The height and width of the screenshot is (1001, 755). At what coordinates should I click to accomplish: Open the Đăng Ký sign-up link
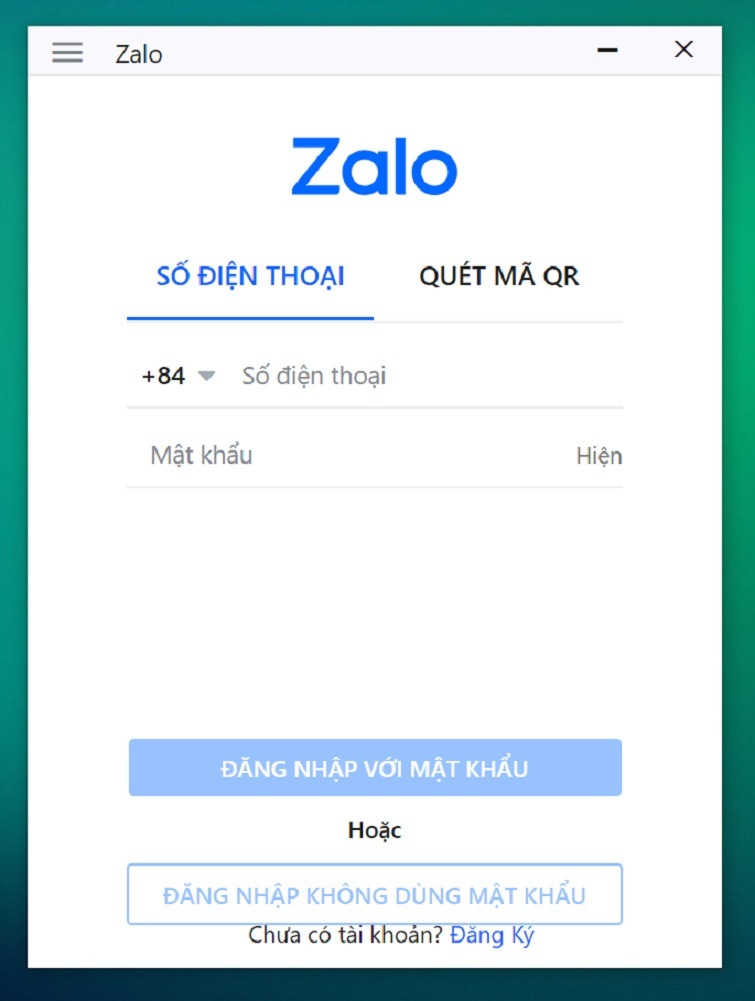[x=492, y=936]
